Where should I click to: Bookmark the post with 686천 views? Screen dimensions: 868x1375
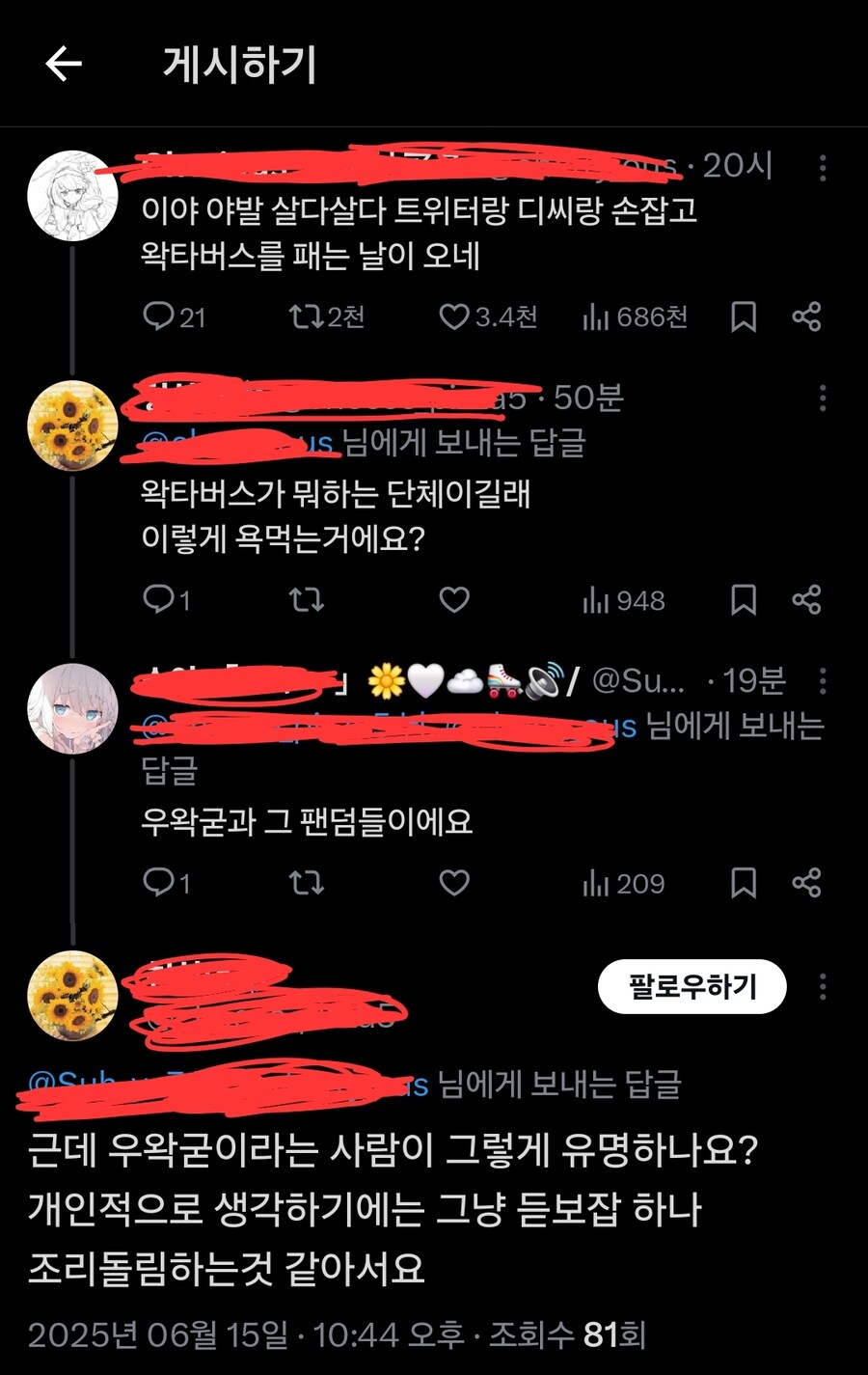pos(744,316)
